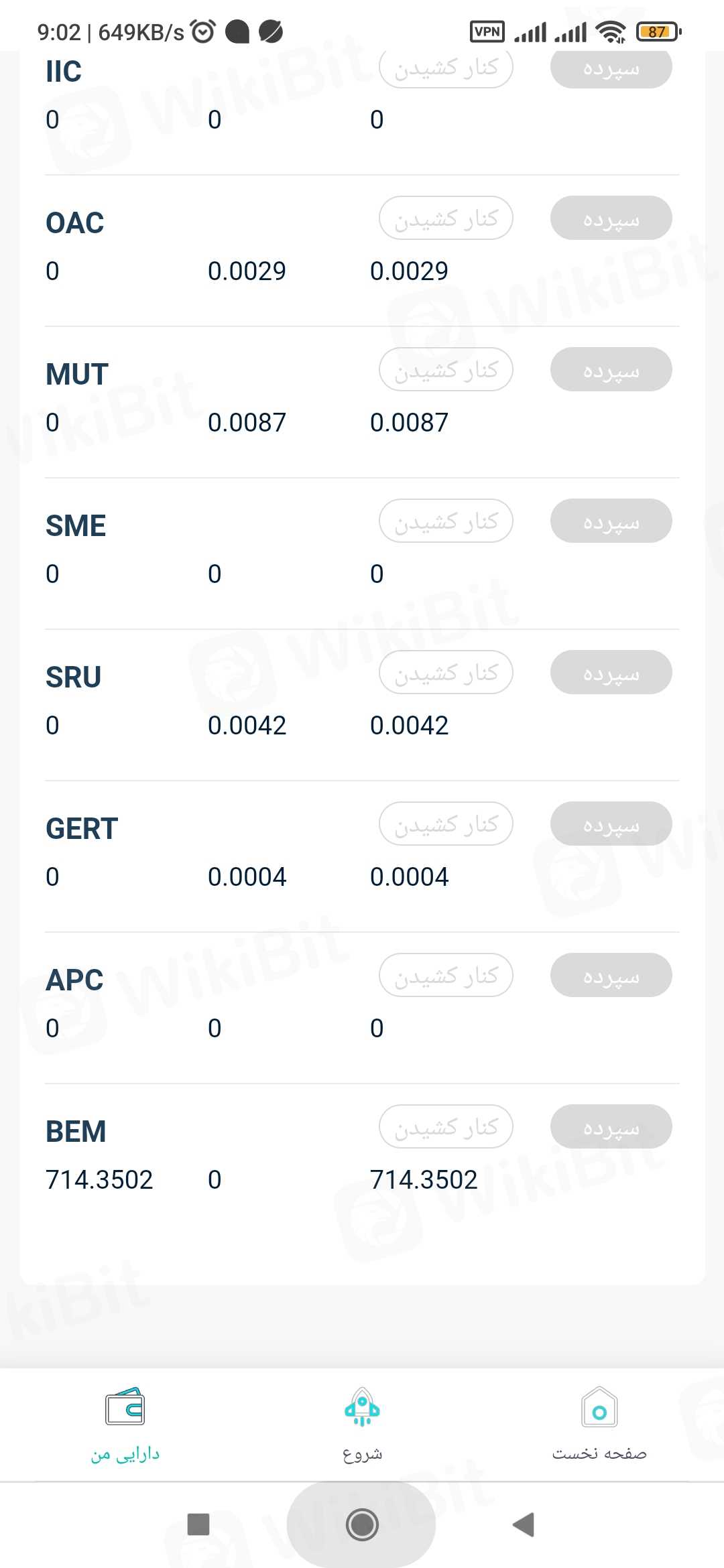Image resolution: width=724 pixels, height=1568 pixels.
Task: Tap the system home button
Action: click(362, 1524)
